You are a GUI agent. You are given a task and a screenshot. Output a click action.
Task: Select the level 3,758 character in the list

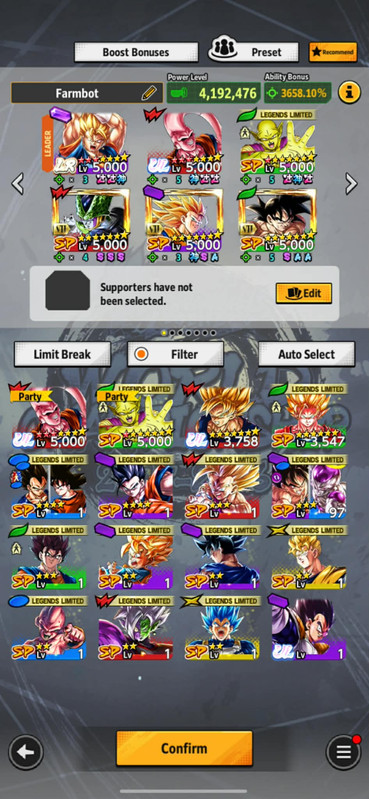[x=221, y=417]
